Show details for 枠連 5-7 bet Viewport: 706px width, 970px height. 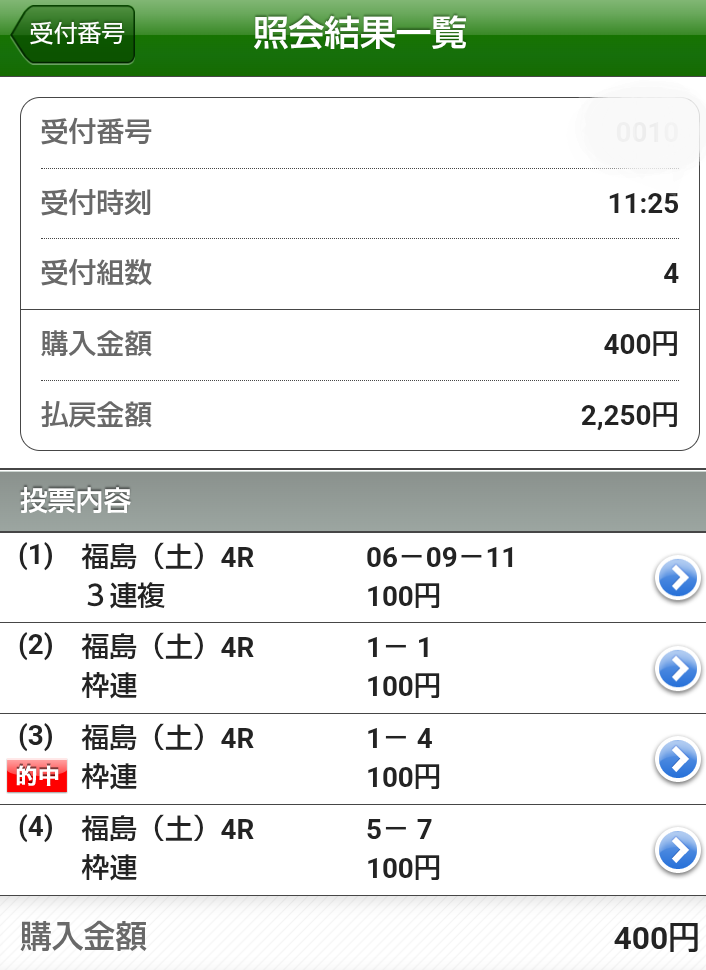[x=677, y=850]
